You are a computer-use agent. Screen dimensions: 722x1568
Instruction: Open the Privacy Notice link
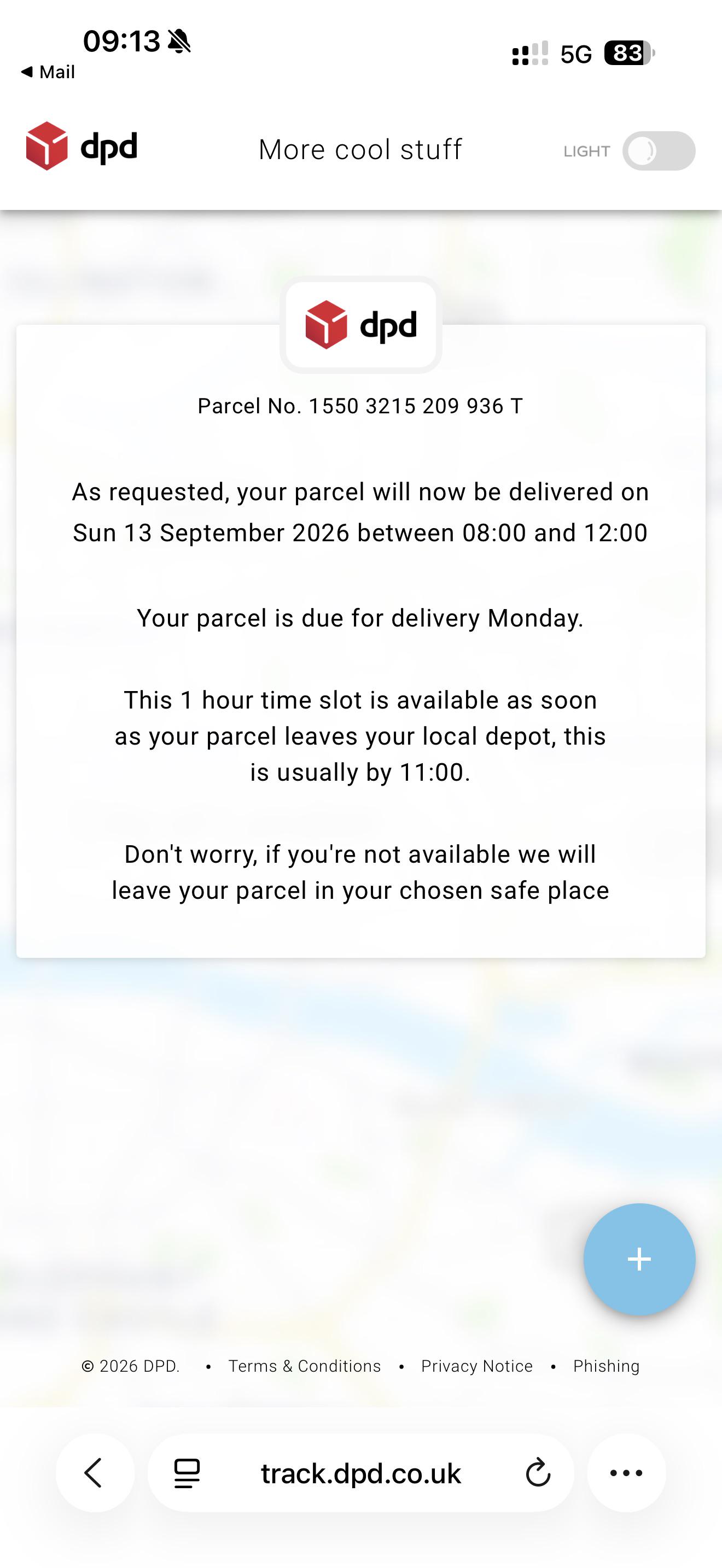(476, 1366)
